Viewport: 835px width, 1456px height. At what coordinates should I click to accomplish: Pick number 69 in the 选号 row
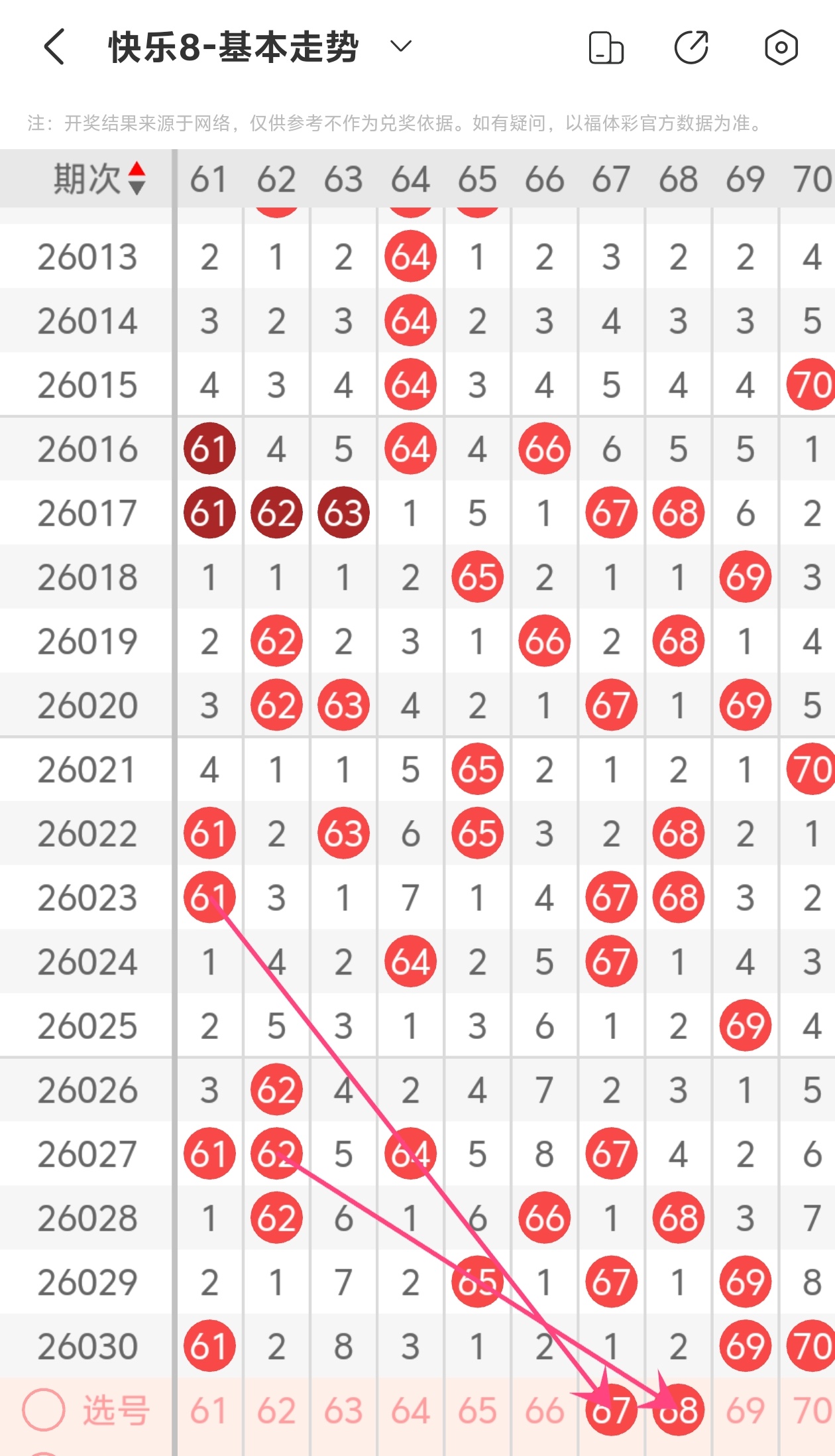pos(745,1410)
